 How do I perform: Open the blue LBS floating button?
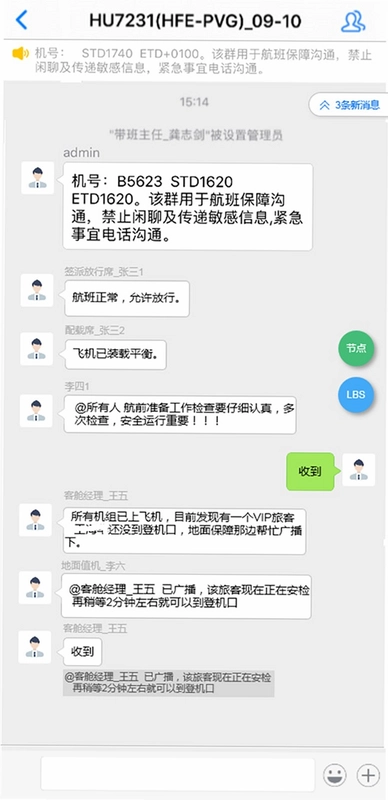tap(356, 395)
